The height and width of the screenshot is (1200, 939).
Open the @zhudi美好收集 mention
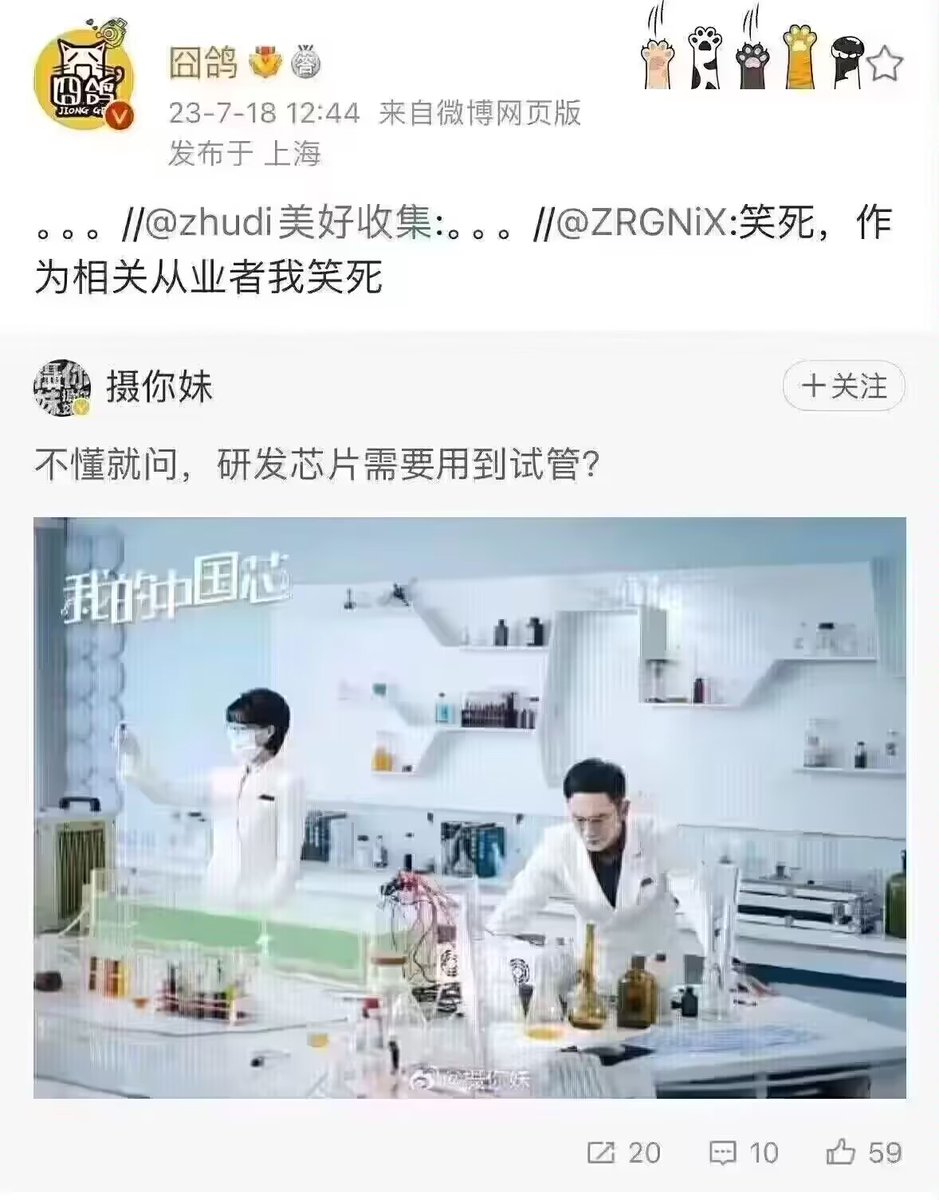click(x=289, y=226)
